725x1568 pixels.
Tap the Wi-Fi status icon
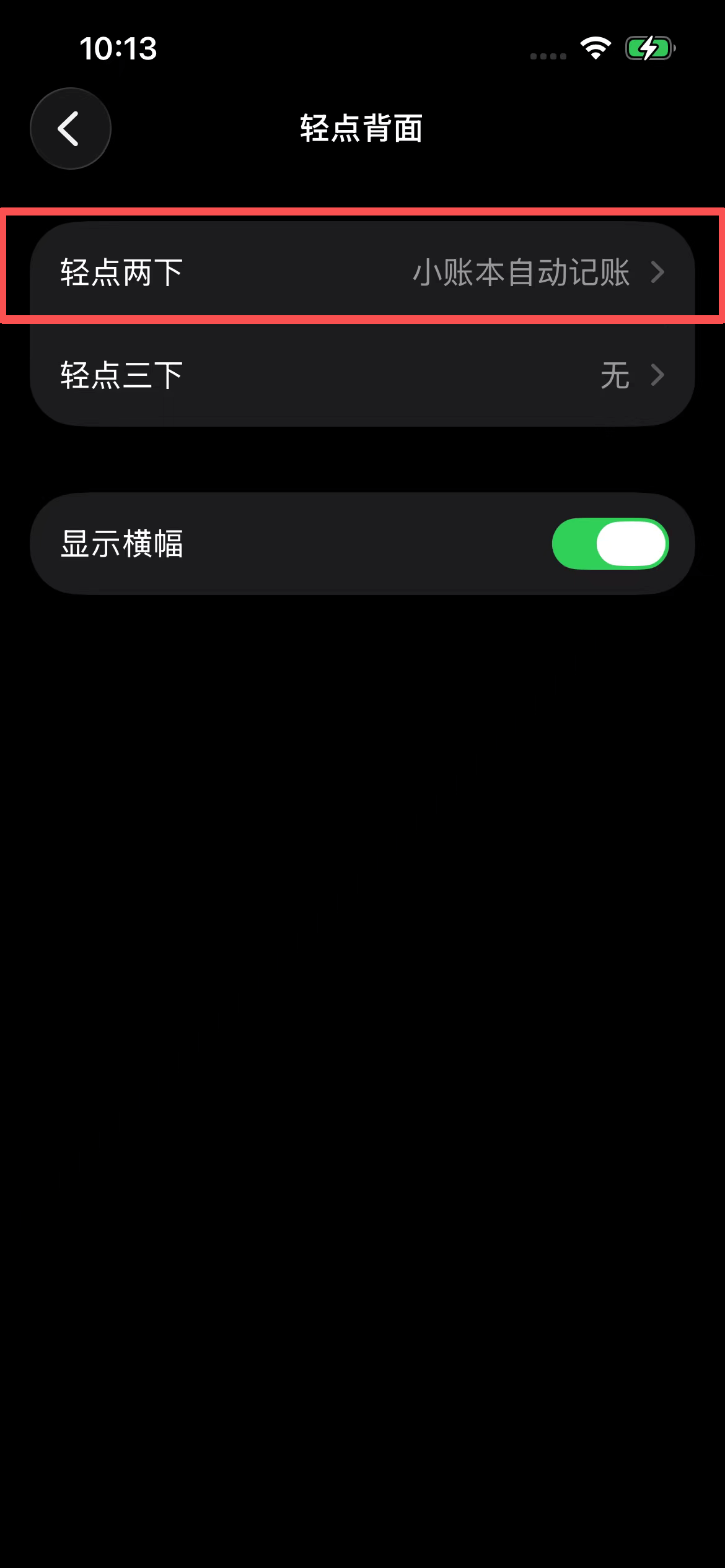point(595,50)
